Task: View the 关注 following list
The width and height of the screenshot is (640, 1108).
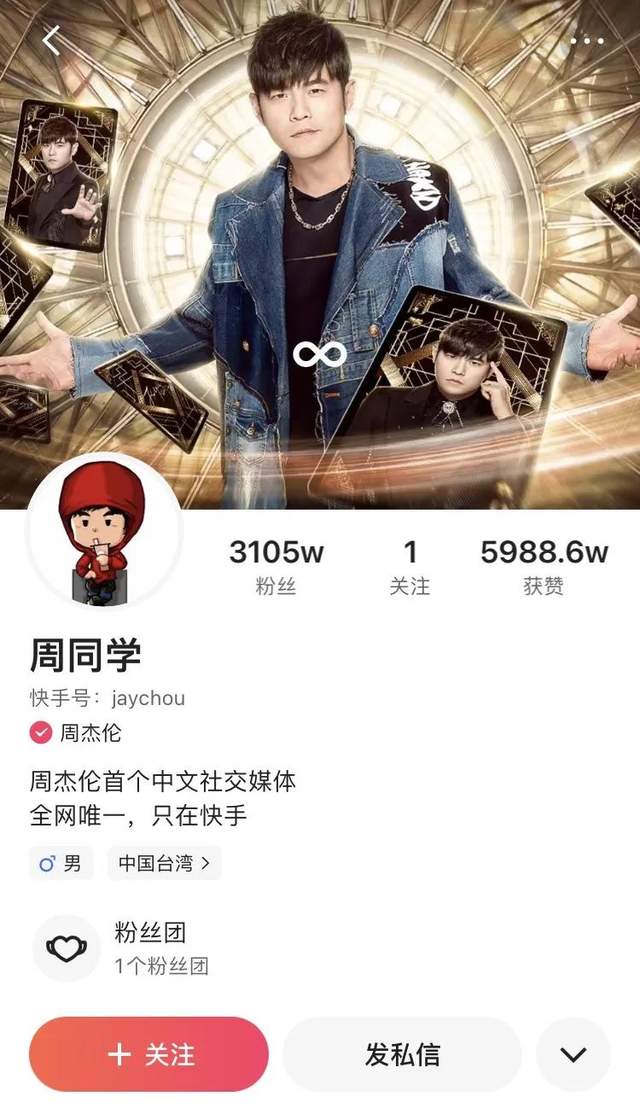Action: pyautogui.click(x=410, y=567)
